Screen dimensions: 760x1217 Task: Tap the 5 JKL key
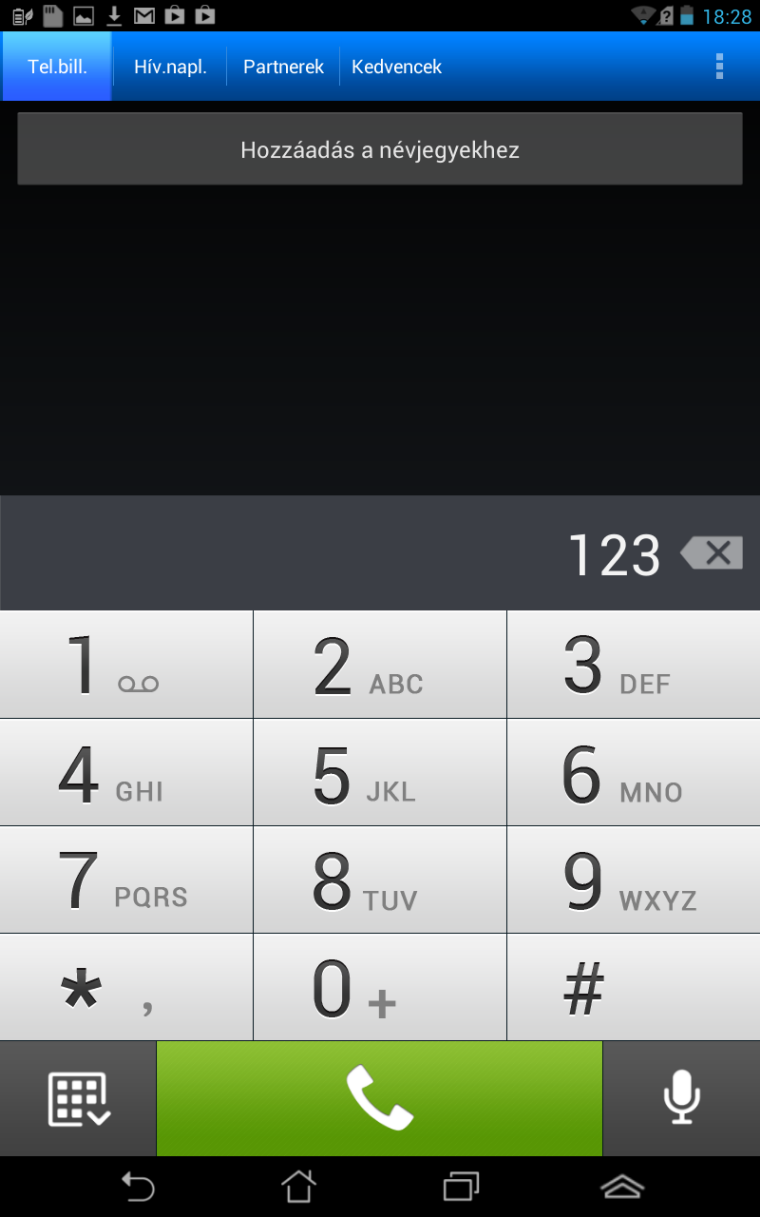pos(380,773)
